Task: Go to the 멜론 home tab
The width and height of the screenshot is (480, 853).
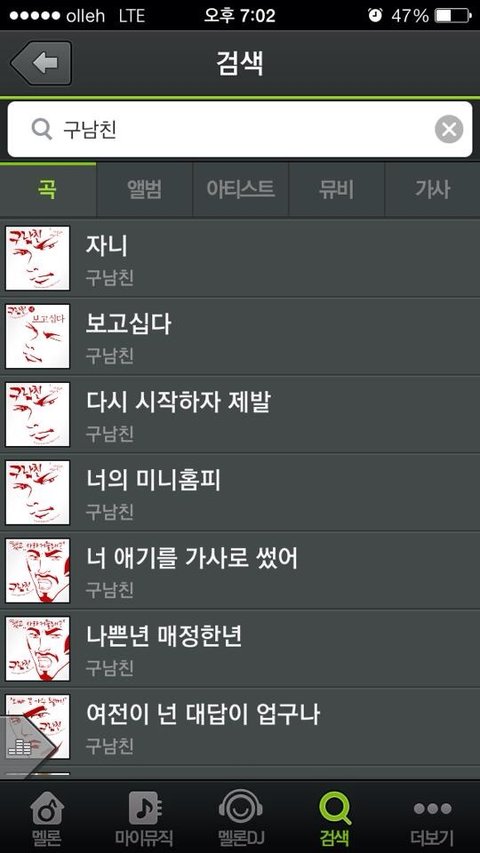Action: pos(48,817)
